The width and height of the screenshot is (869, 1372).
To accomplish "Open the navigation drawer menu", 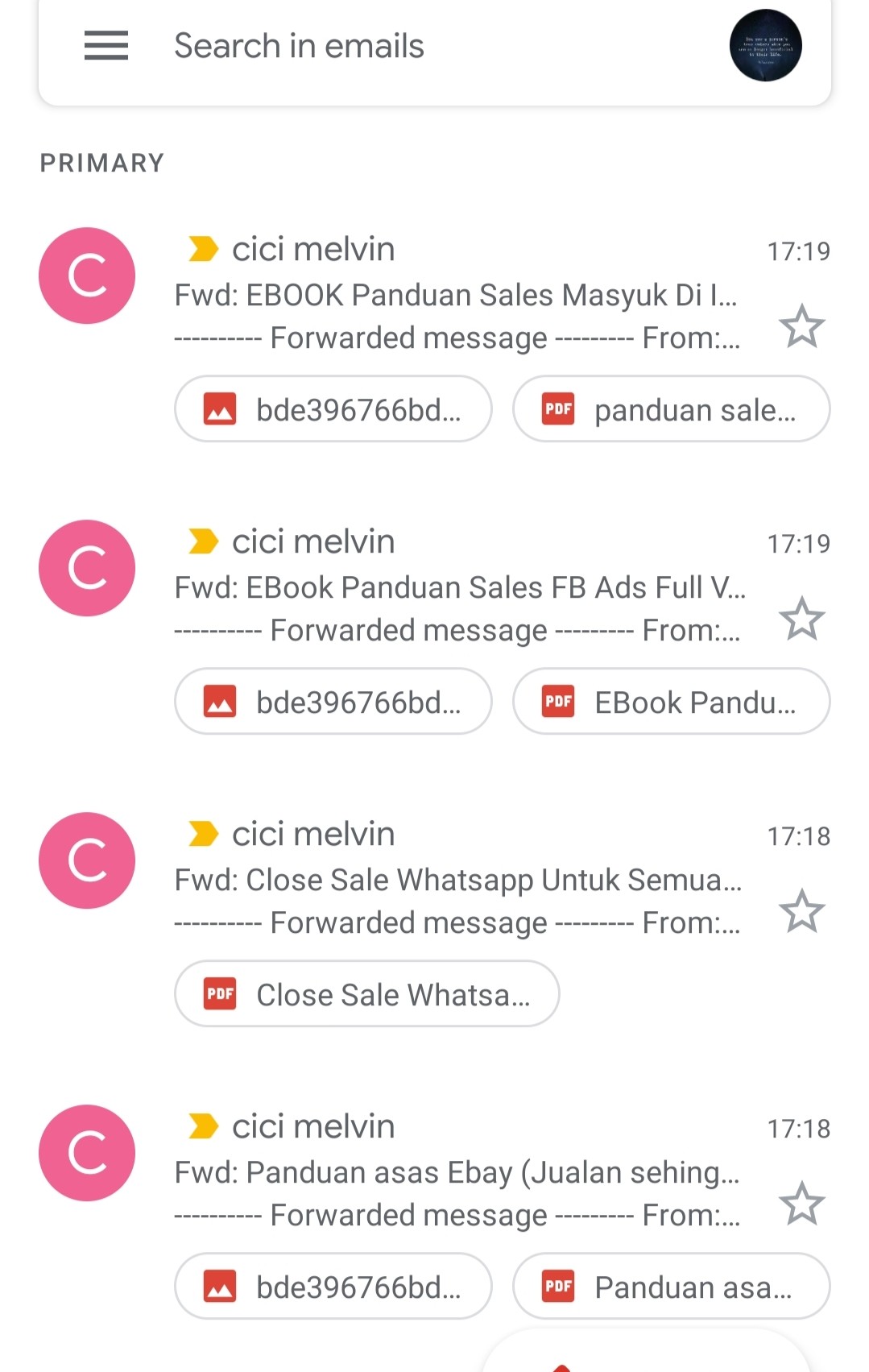I will coord(106,46).
